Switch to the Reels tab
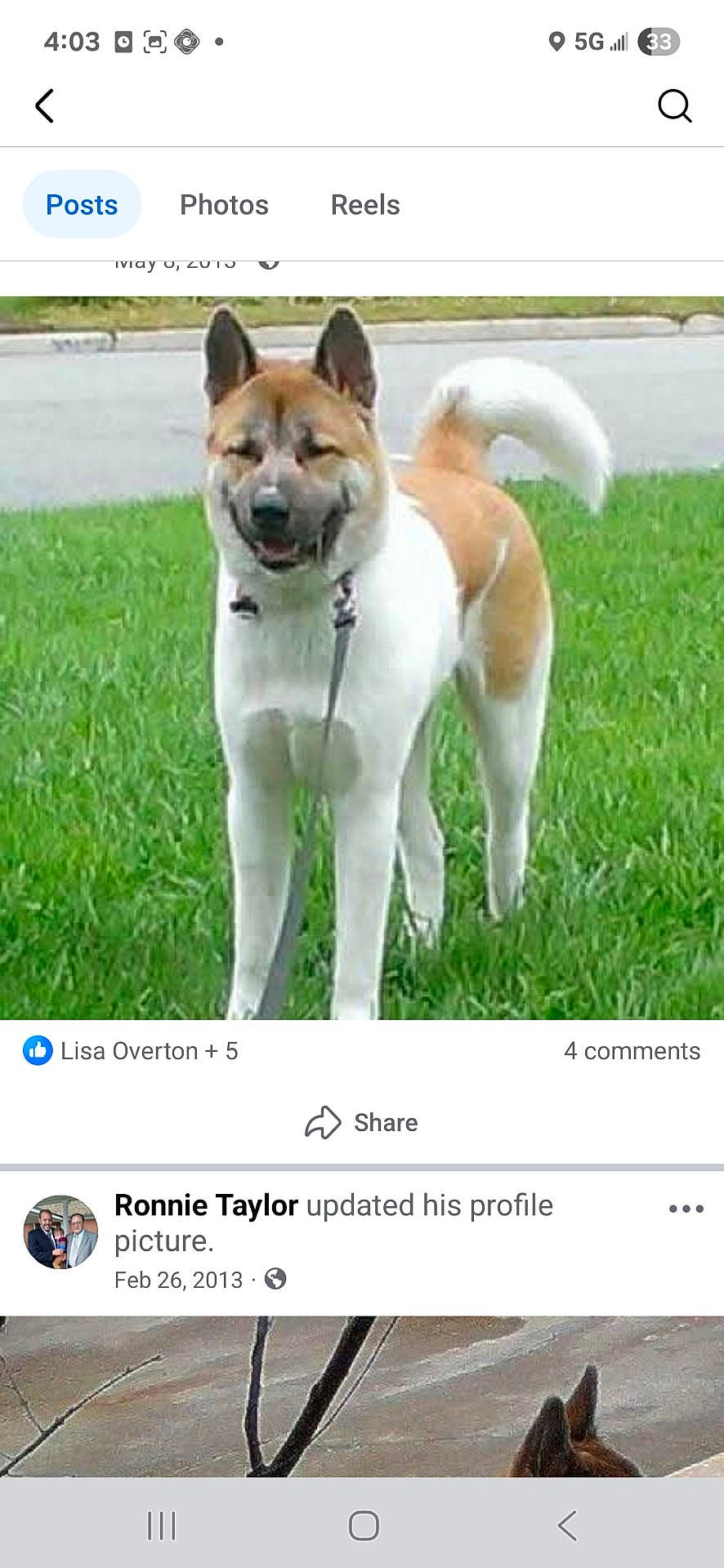 coord(365,204)
